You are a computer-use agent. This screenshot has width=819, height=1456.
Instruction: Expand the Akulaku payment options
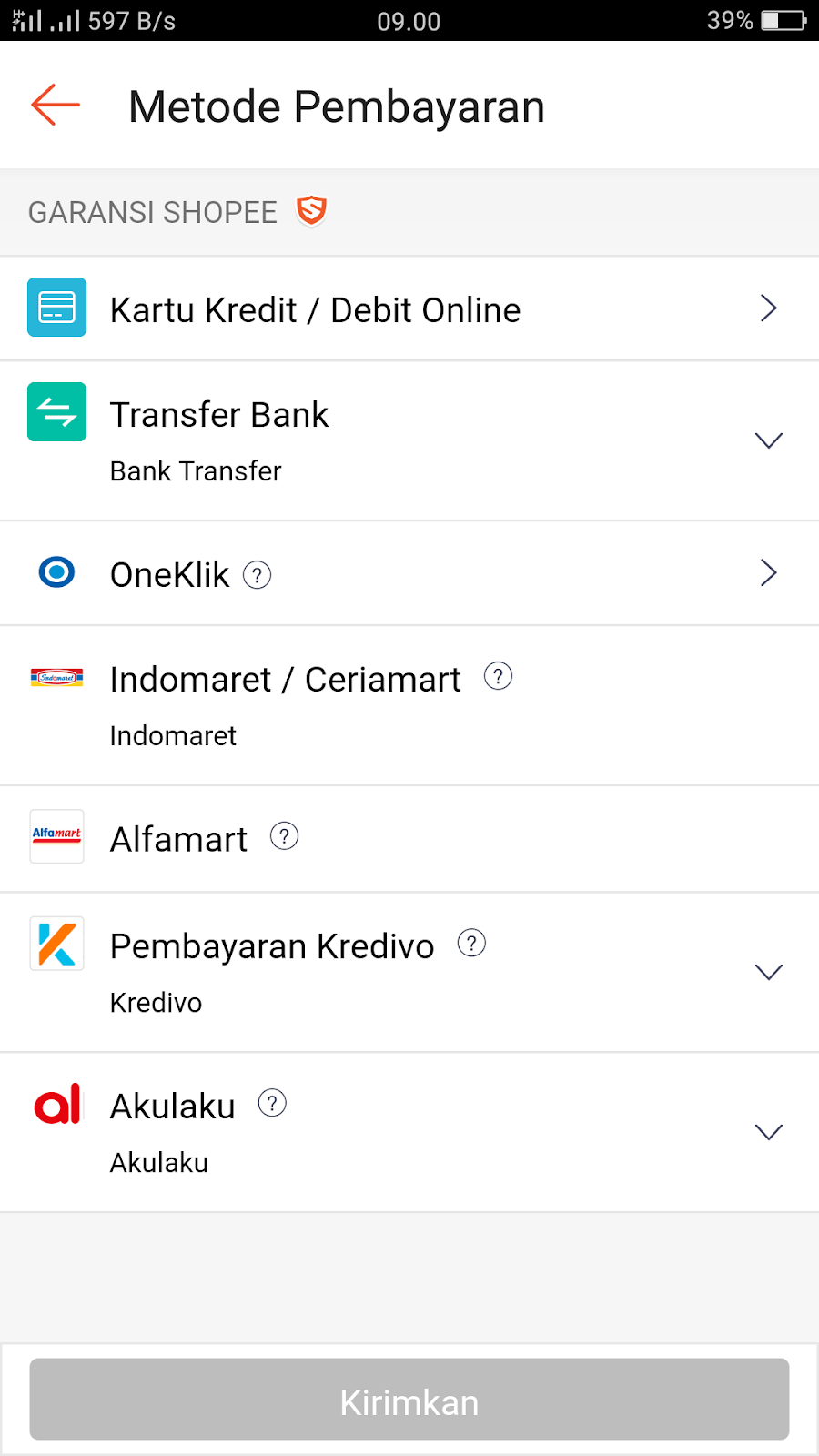(768, 1133)
